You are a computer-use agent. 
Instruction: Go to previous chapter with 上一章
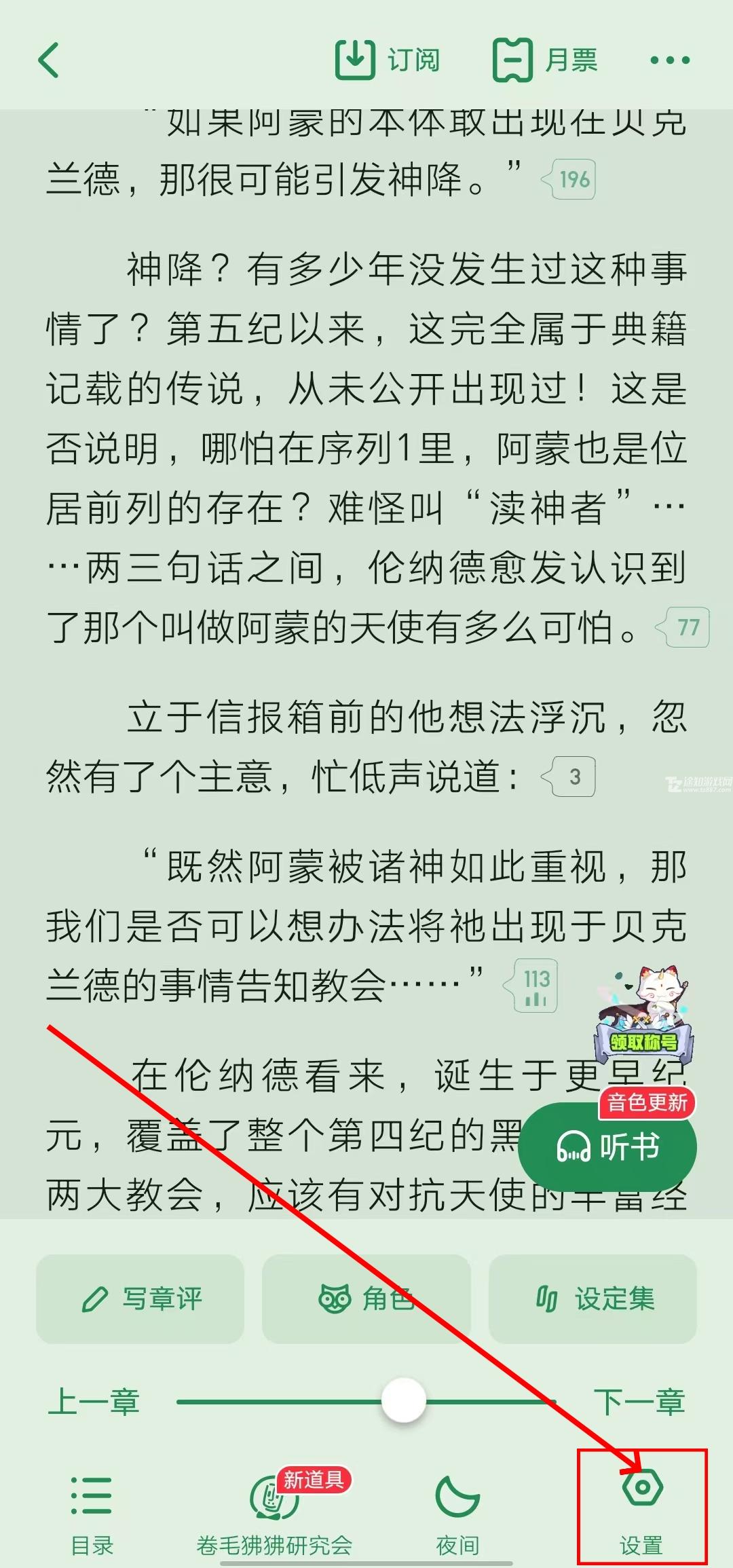point(94,1401)
